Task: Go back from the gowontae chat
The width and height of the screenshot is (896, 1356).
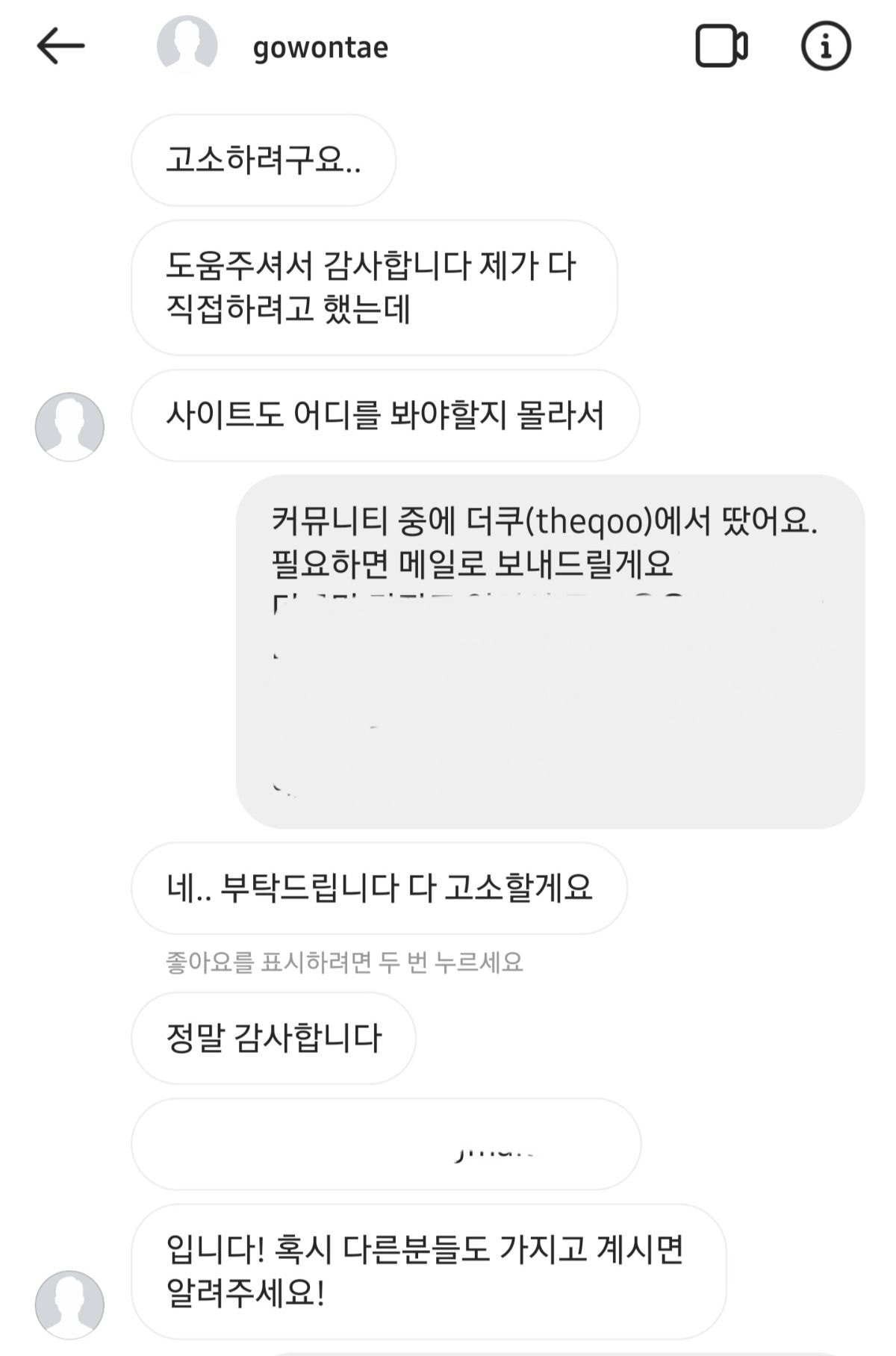Action: [60, 46]
